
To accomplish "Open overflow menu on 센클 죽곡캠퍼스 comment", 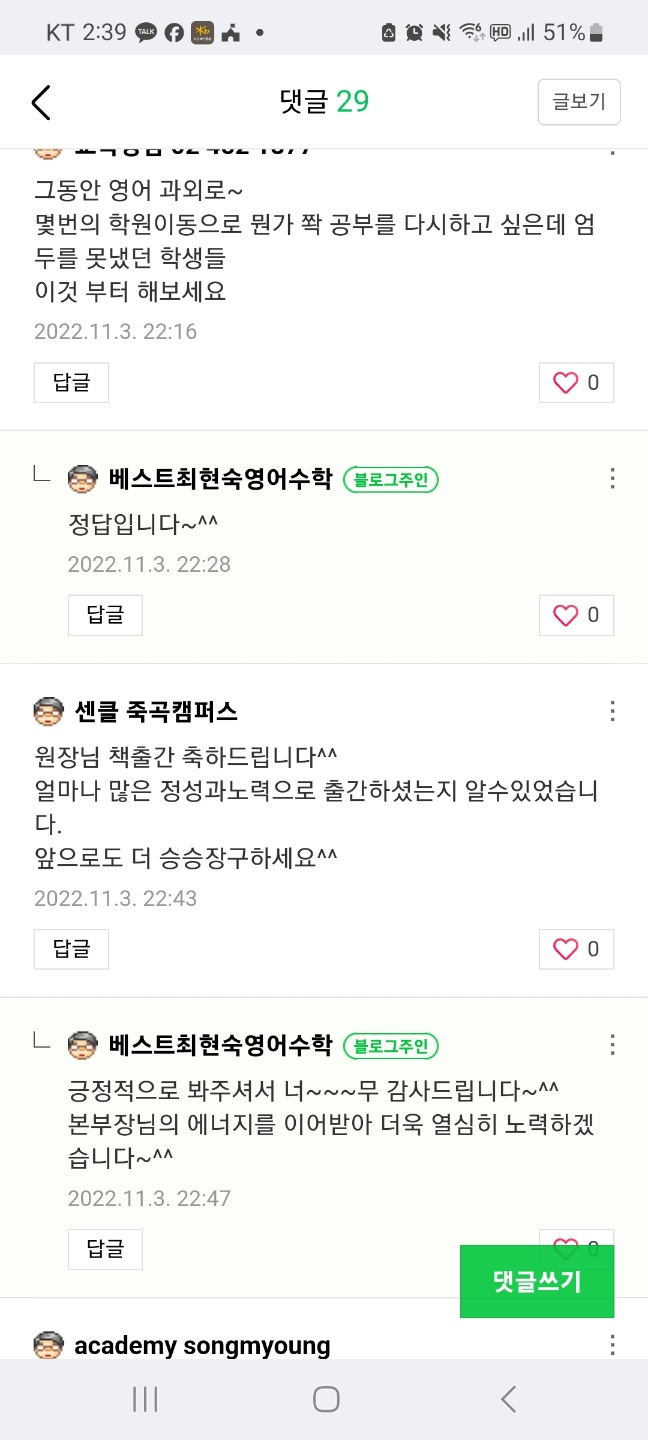I will pos(612,712).
